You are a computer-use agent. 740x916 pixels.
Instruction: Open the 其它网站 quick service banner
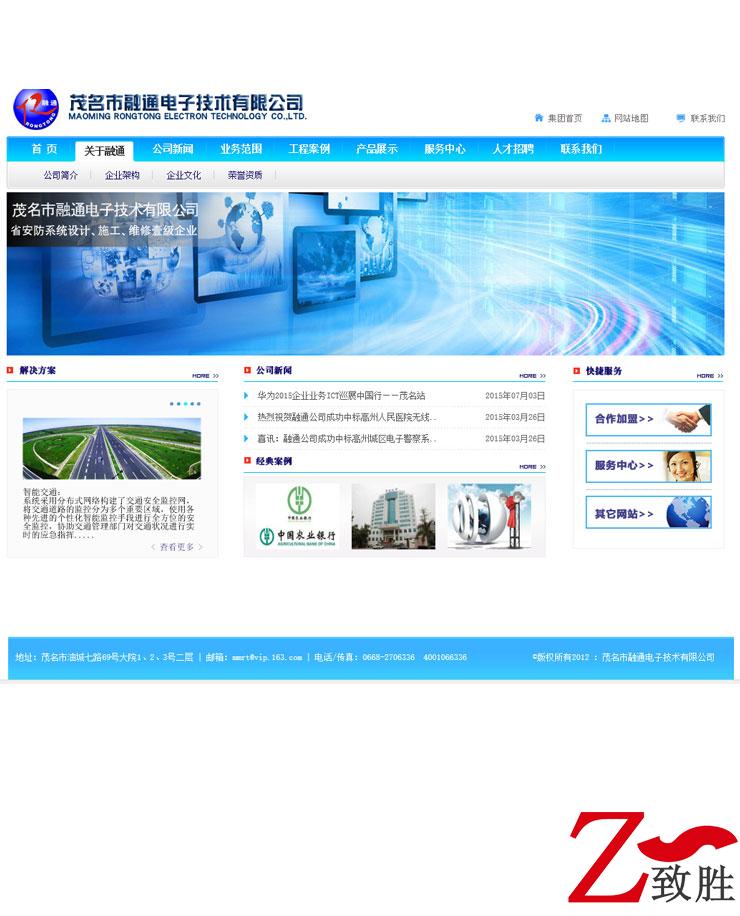[x=648, y=513]
